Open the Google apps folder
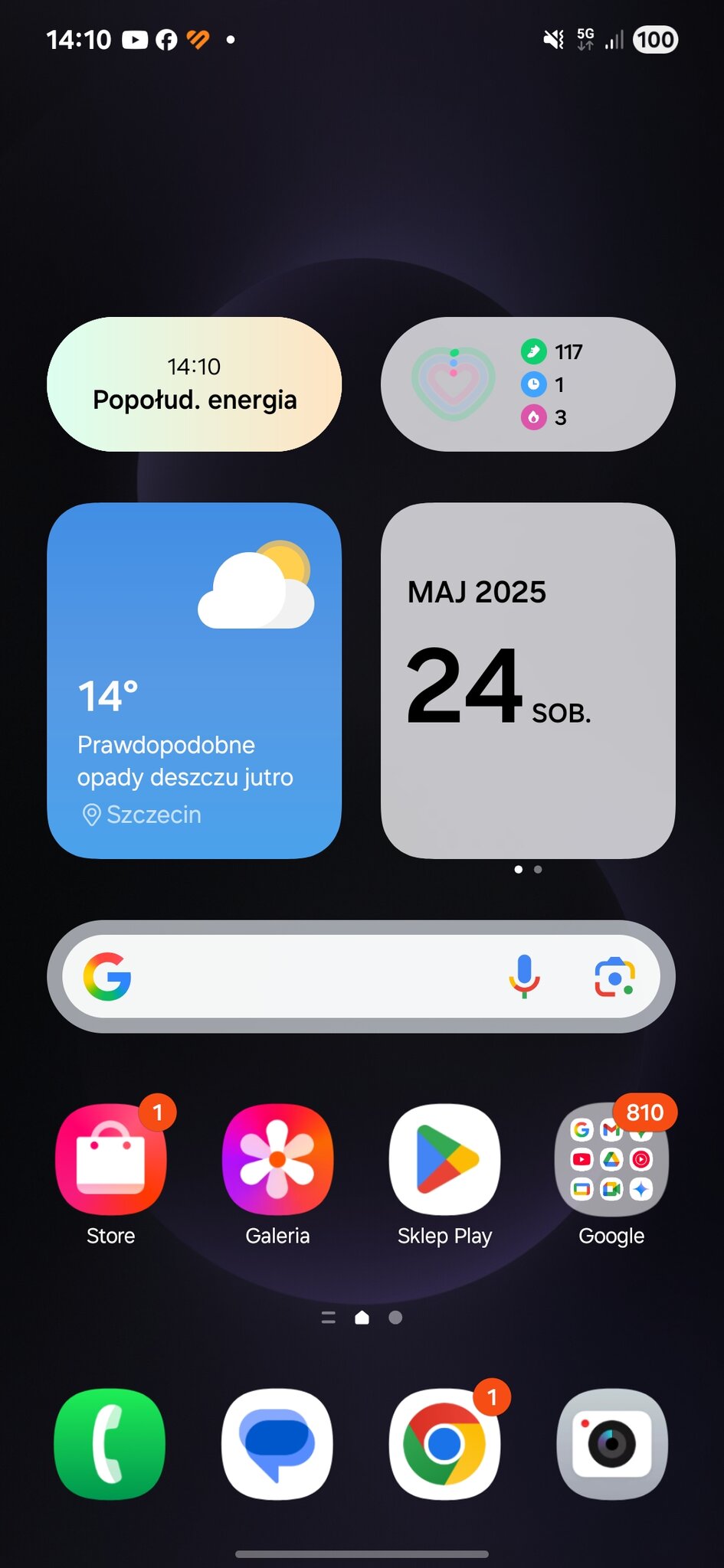 coord(611,1159)
